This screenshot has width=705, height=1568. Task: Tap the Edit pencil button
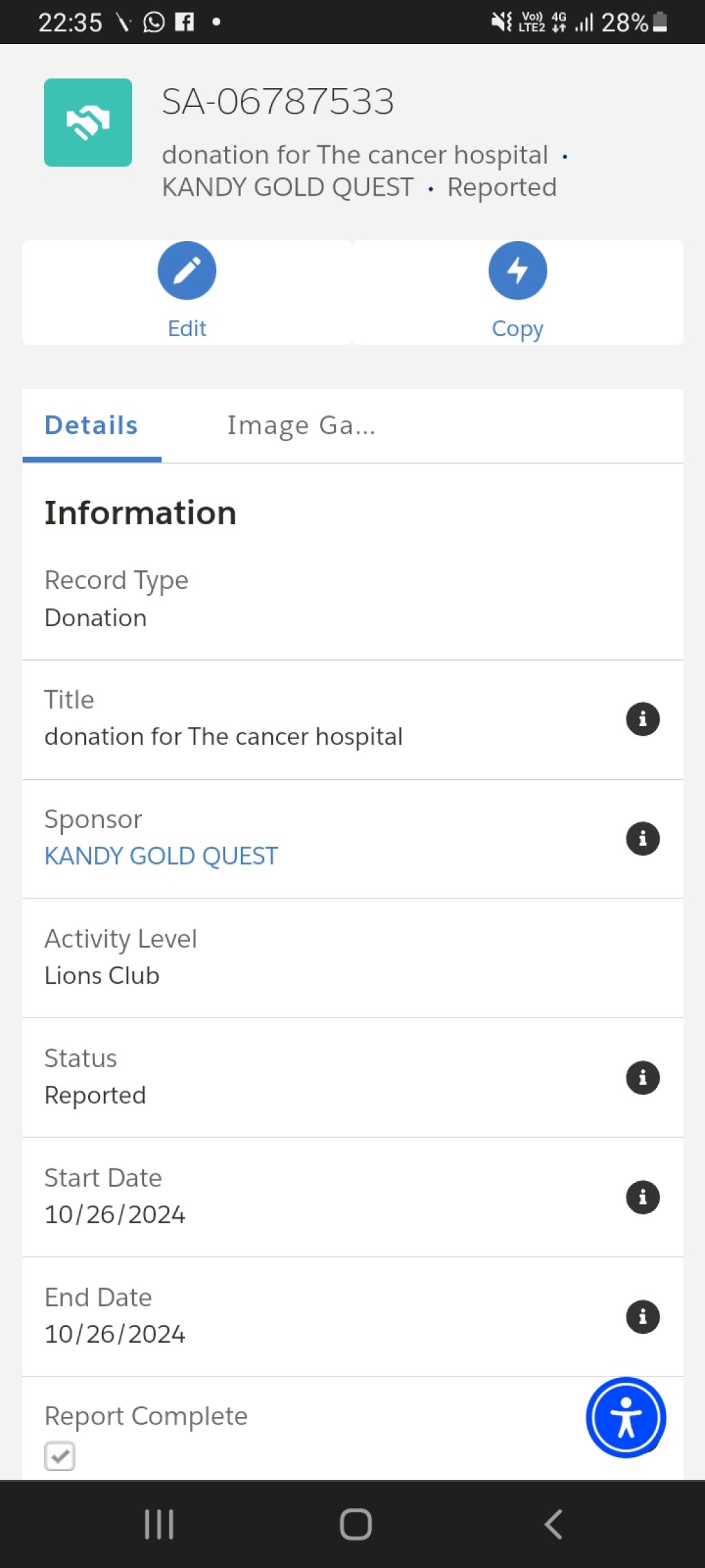pyautogui.click(x=187, y=271)
